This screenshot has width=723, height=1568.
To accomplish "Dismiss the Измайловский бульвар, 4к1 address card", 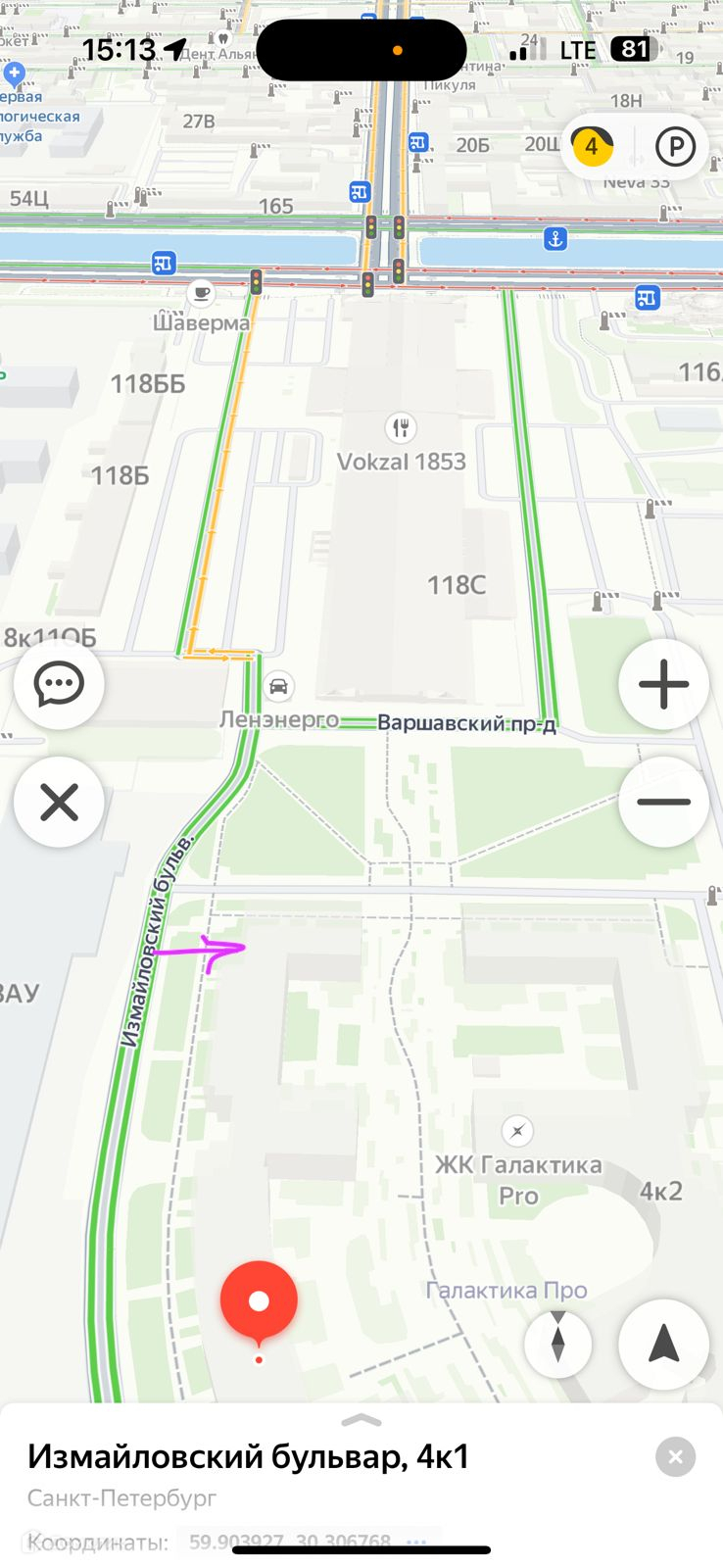I will tap(675, 1457).
